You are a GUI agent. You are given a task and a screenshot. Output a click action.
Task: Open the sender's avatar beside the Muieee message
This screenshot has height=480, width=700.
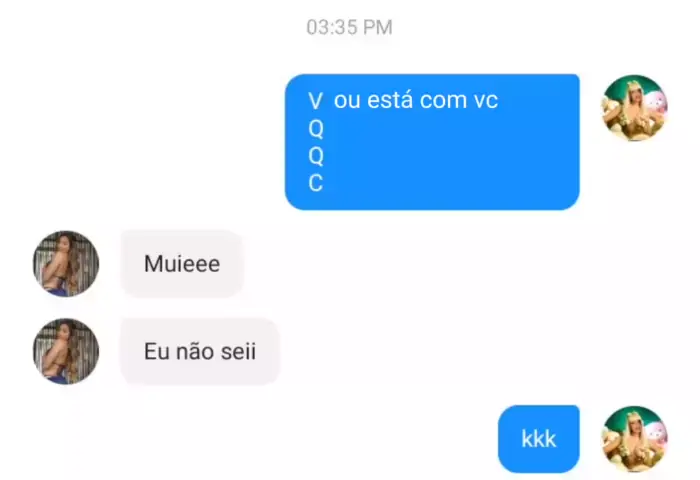click(x=67, y=264)
